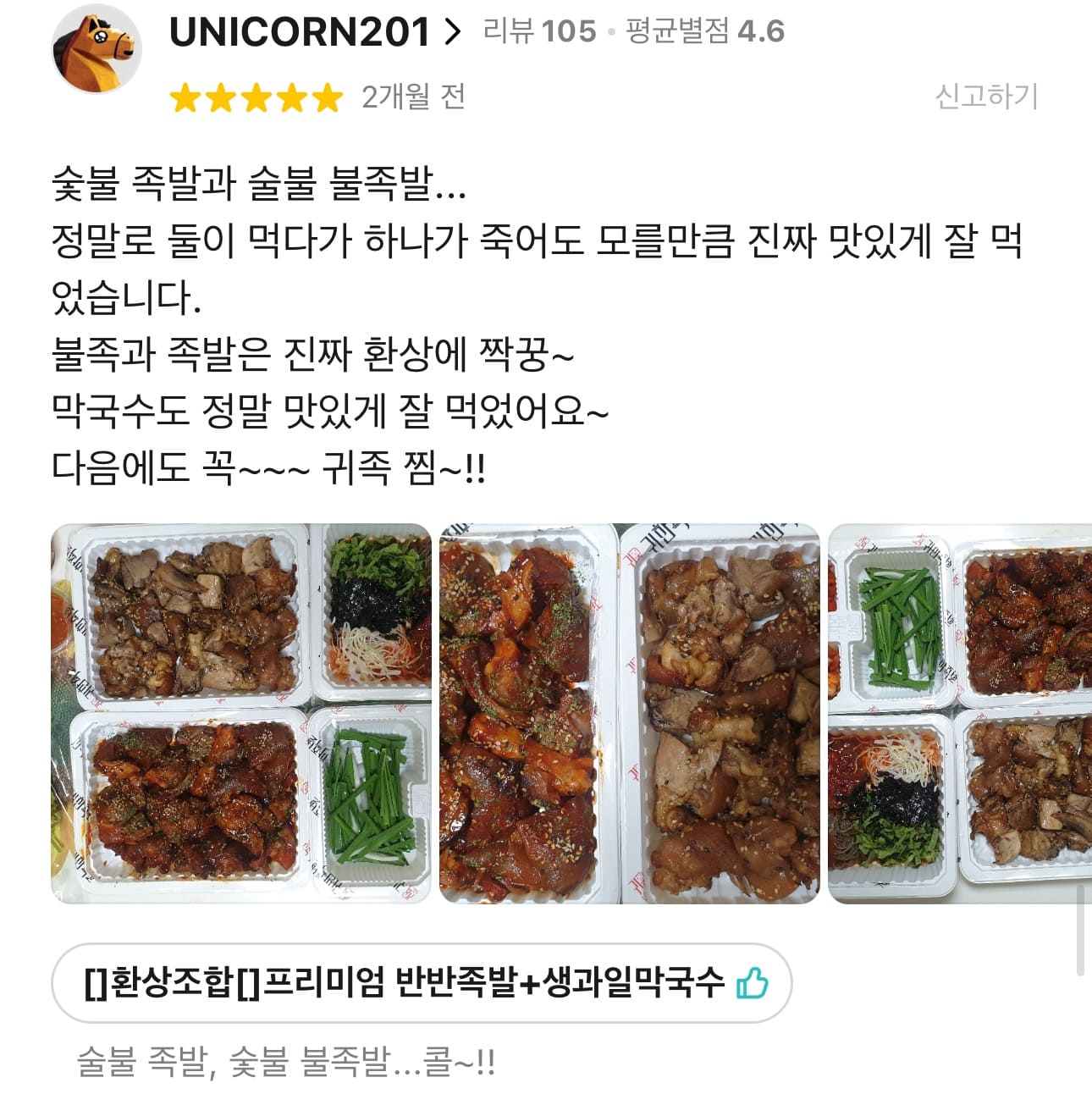
Task: View the middle close-up jokbal photo
Action: coord(629,713)
